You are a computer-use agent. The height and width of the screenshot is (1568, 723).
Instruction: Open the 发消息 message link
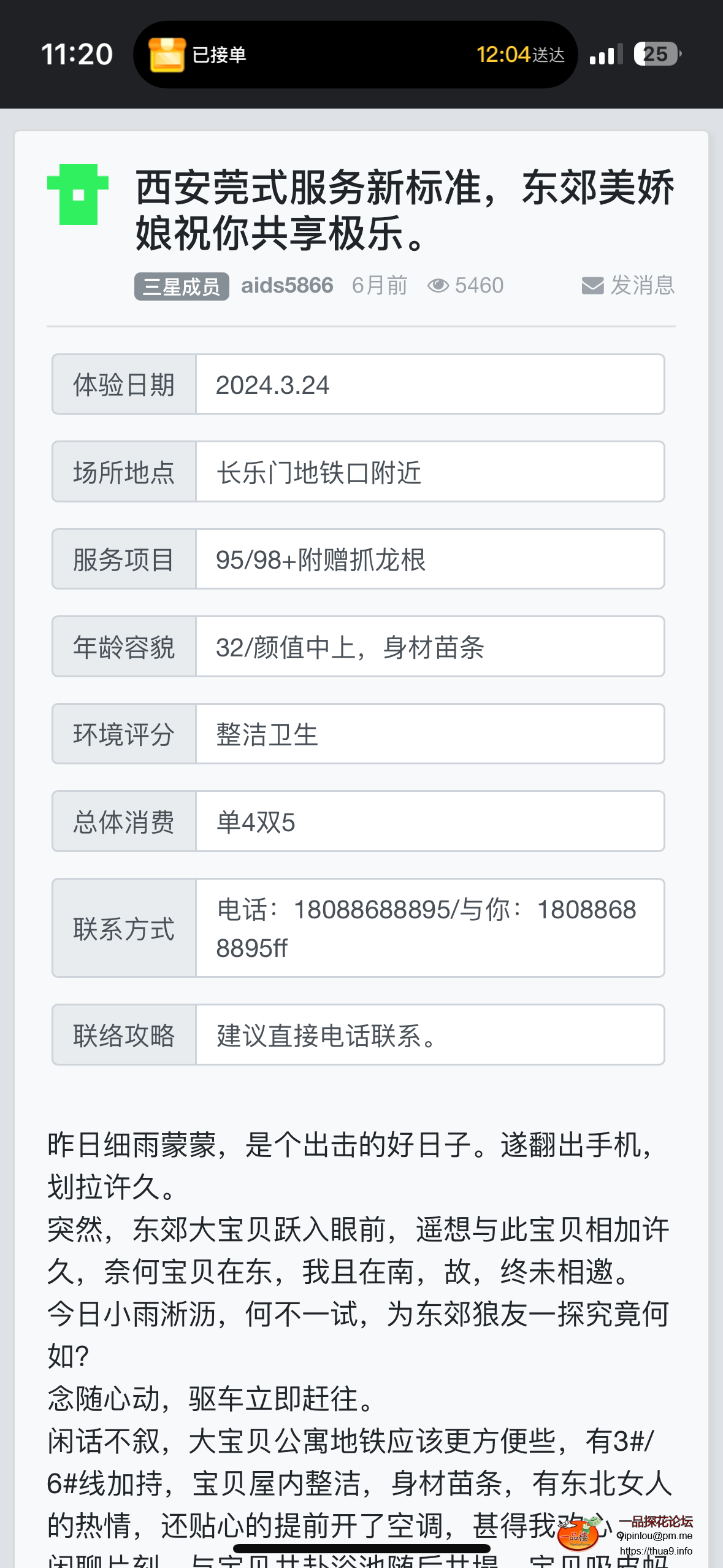(x=629, y=286)
